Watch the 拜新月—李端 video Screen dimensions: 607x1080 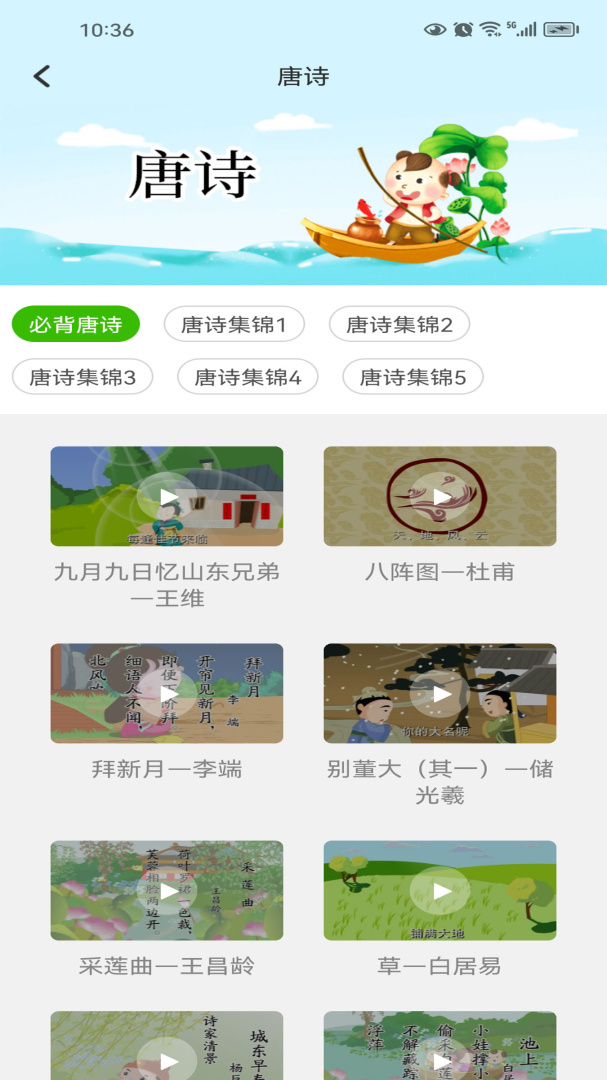click(x=167, y=693)
